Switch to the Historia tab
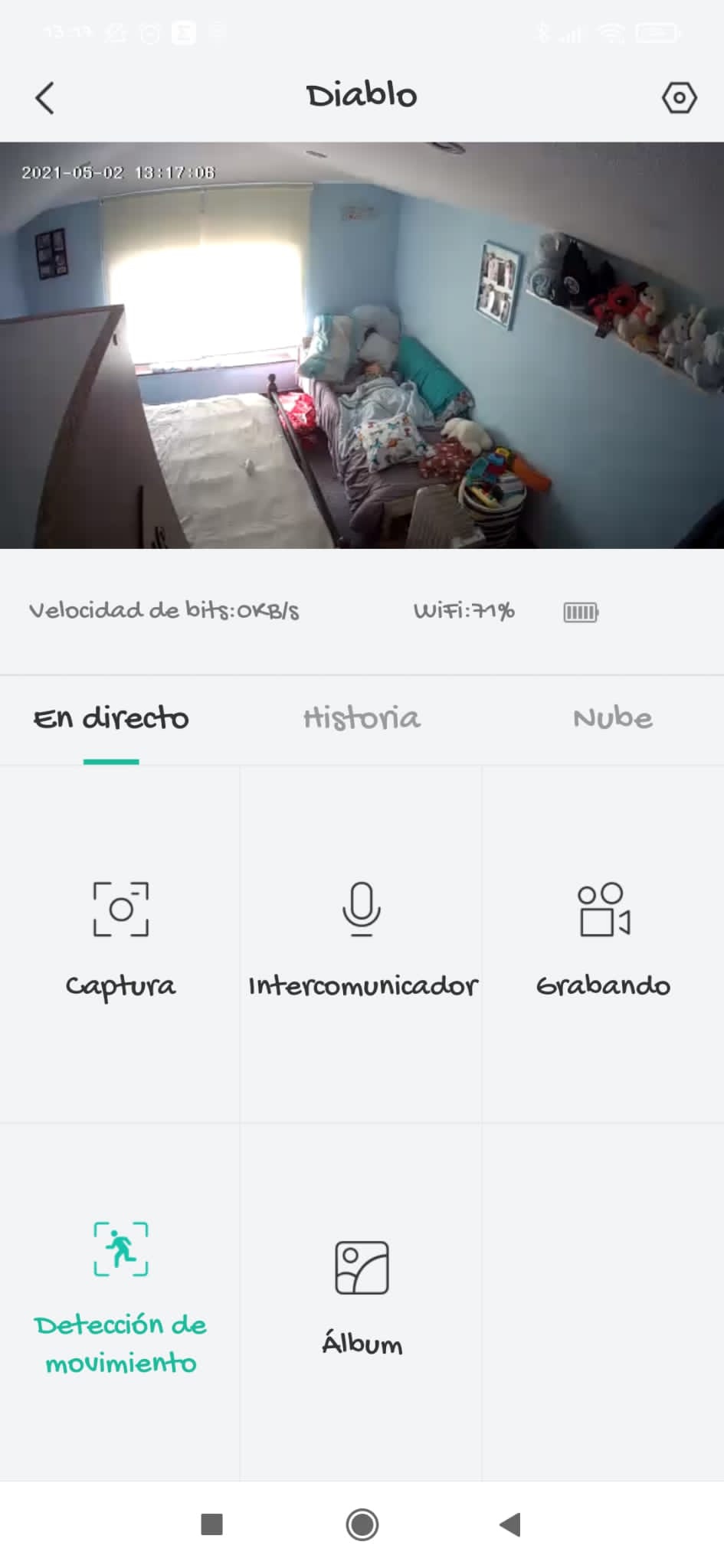 362,718
